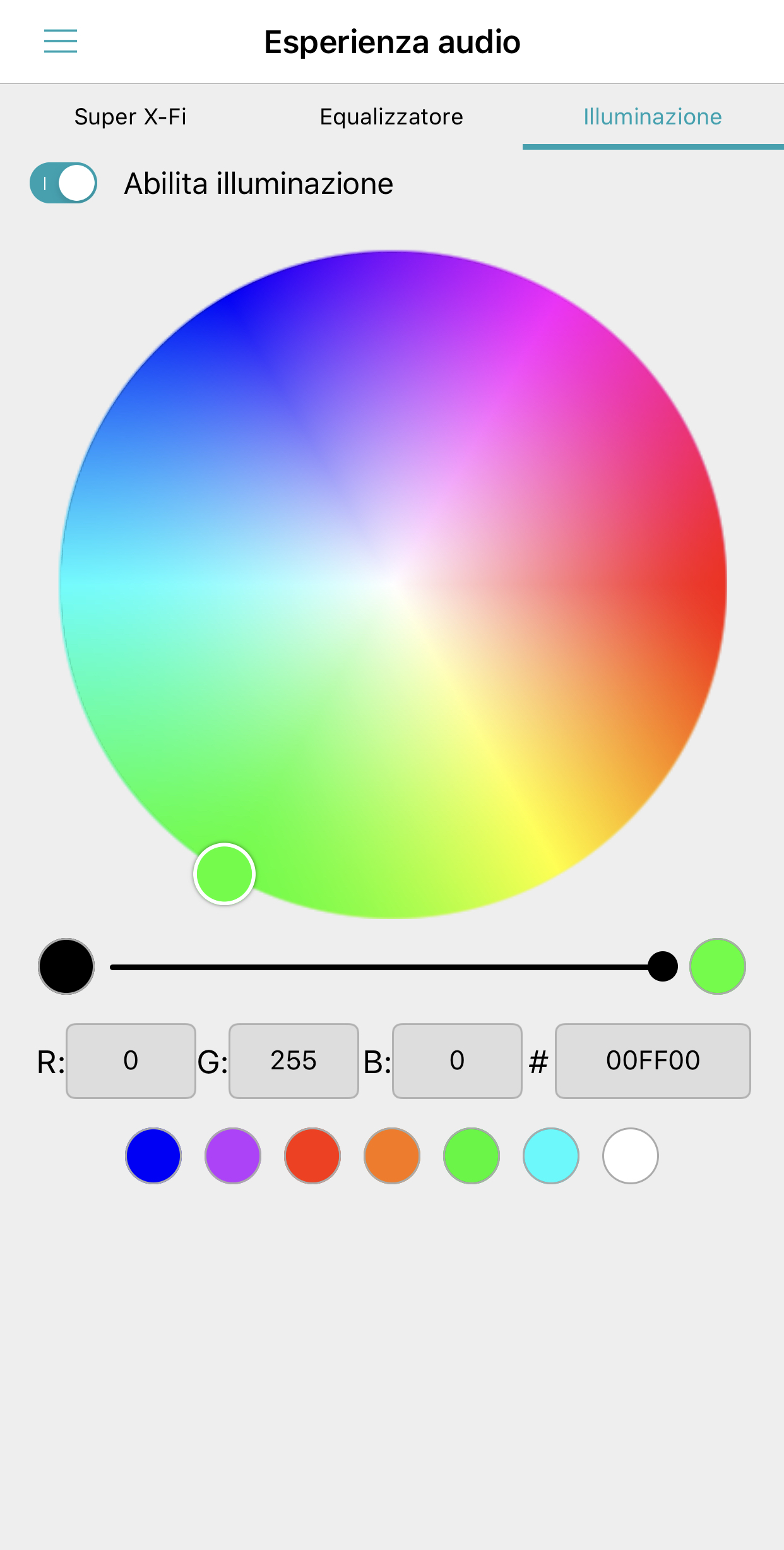Select the red preset color
The height and width of the screenshot is (1550, 784).
pyautogui.click(x=312, y=1155)
